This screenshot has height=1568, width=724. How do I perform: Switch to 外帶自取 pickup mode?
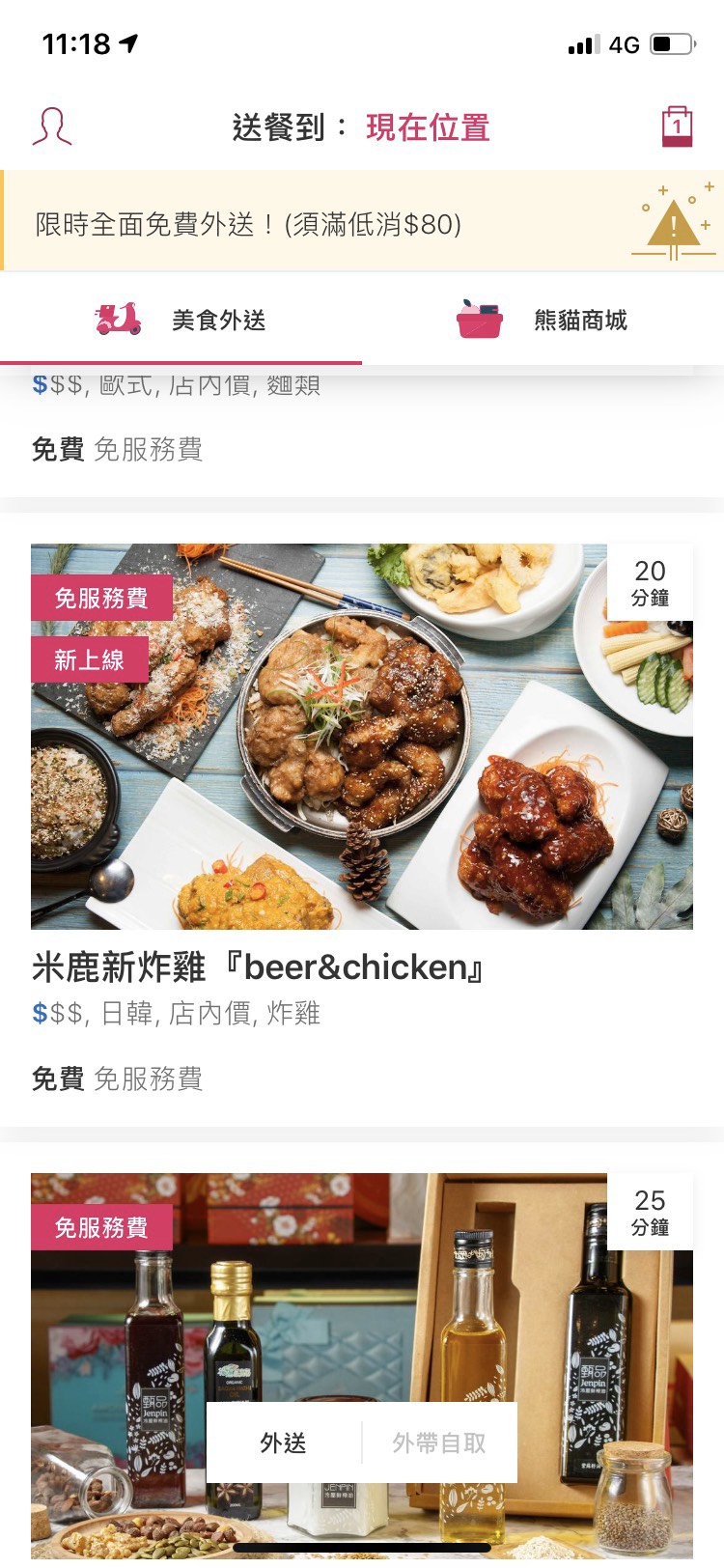(x=439, y=1442)
